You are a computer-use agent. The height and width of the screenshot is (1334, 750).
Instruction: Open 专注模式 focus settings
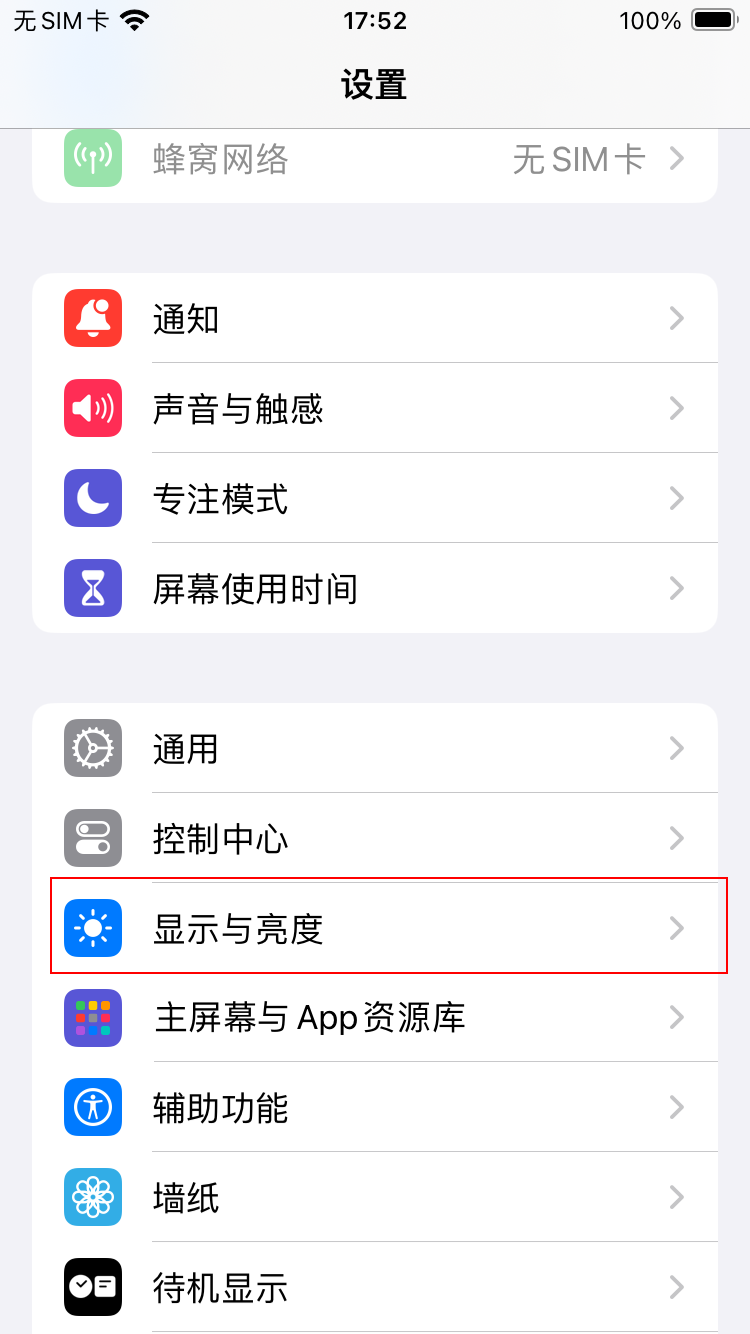point(374,498)
